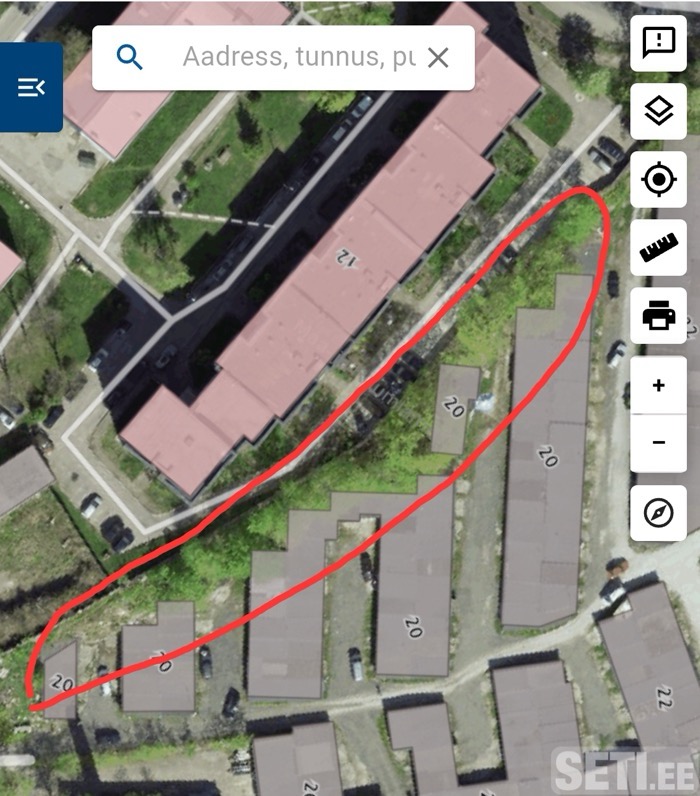
Task: Zoom out of the map
Action: (659, 442)
